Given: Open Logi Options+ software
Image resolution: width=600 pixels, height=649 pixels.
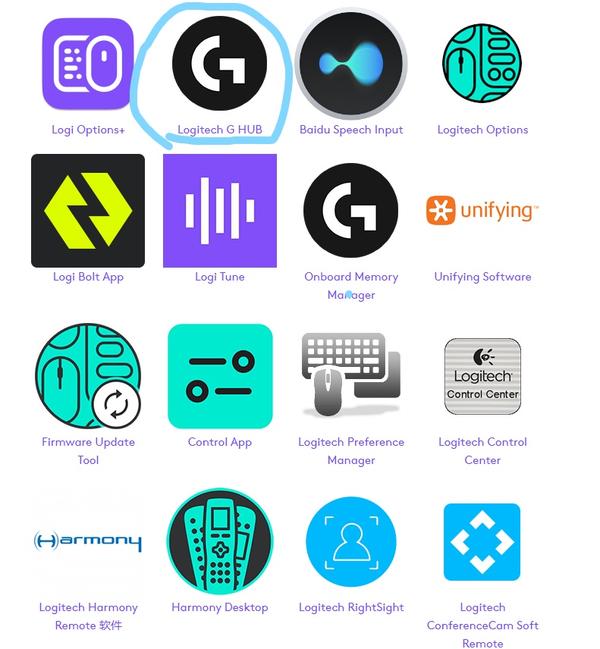Looking at the screenshot, I should click(88, 64).
